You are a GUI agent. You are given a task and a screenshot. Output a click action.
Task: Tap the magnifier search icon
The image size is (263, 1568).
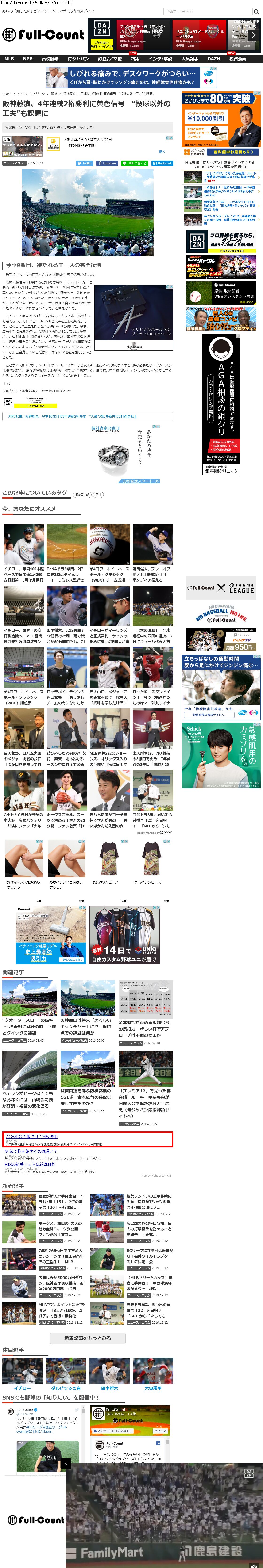tap(256, 11)
